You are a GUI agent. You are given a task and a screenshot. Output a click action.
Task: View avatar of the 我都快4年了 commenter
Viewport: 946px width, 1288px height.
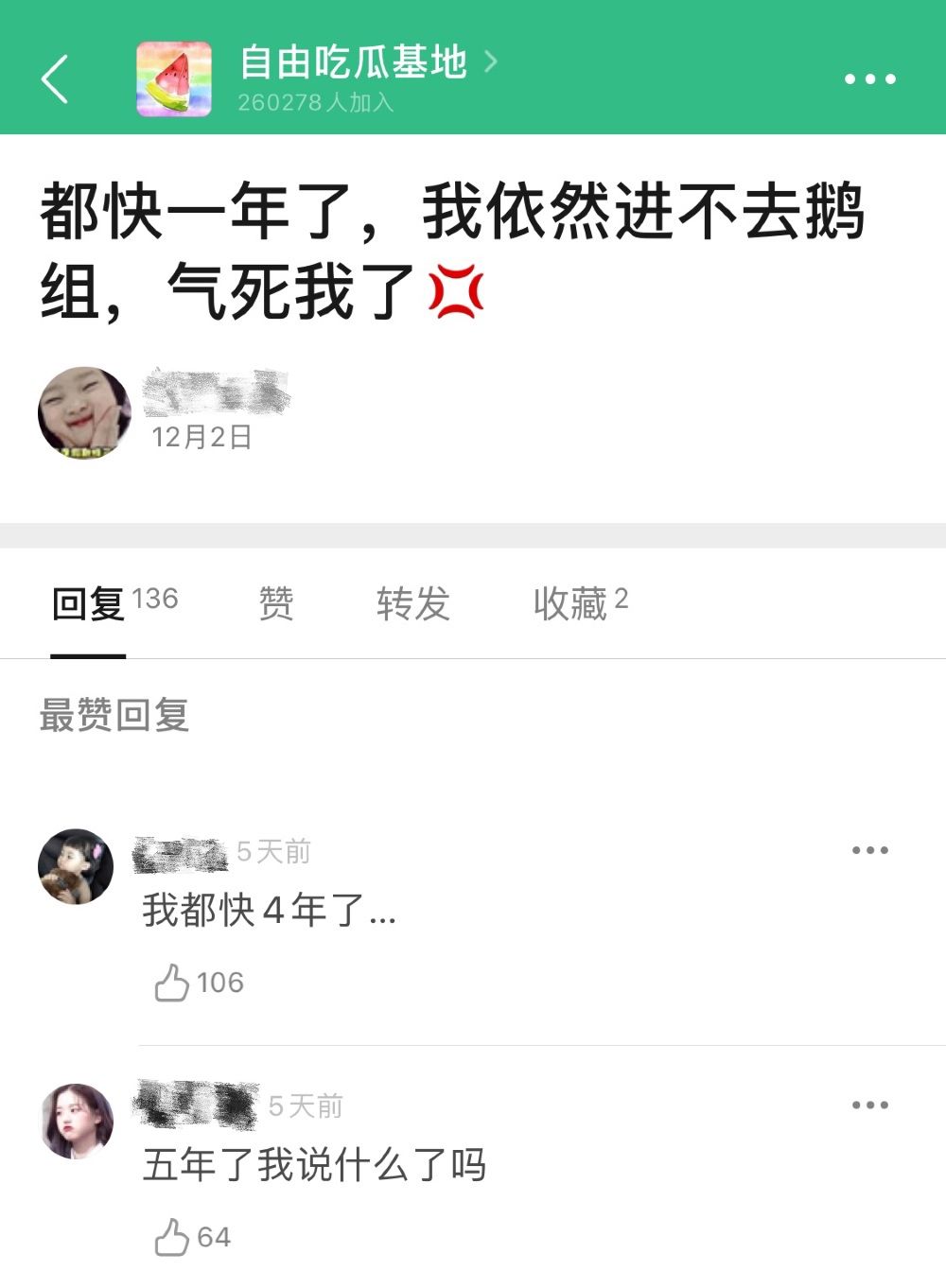pyautogui.click(x=76, y=866)
